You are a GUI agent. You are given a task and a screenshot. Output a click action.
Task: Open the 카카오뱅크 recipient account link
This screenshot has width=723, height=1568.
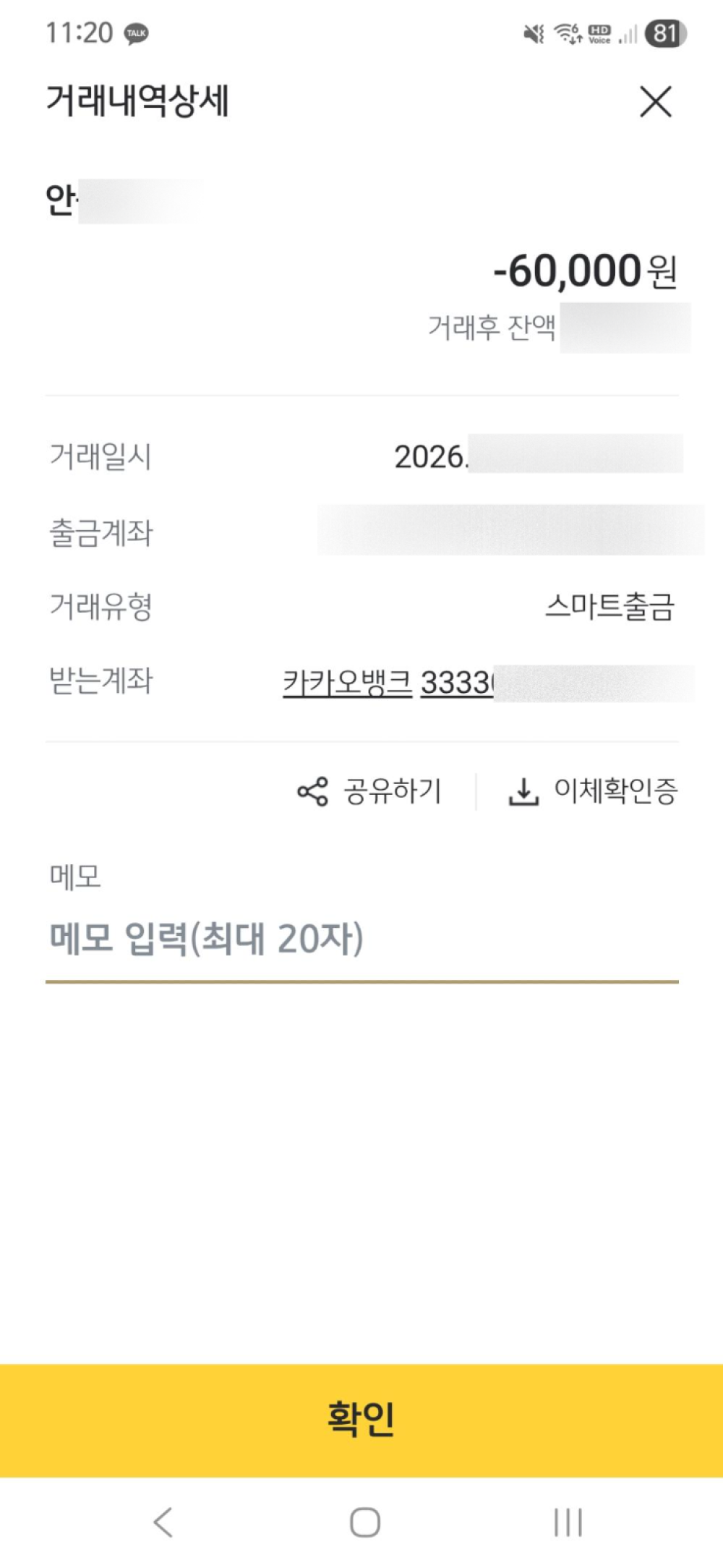click(388, 682)
